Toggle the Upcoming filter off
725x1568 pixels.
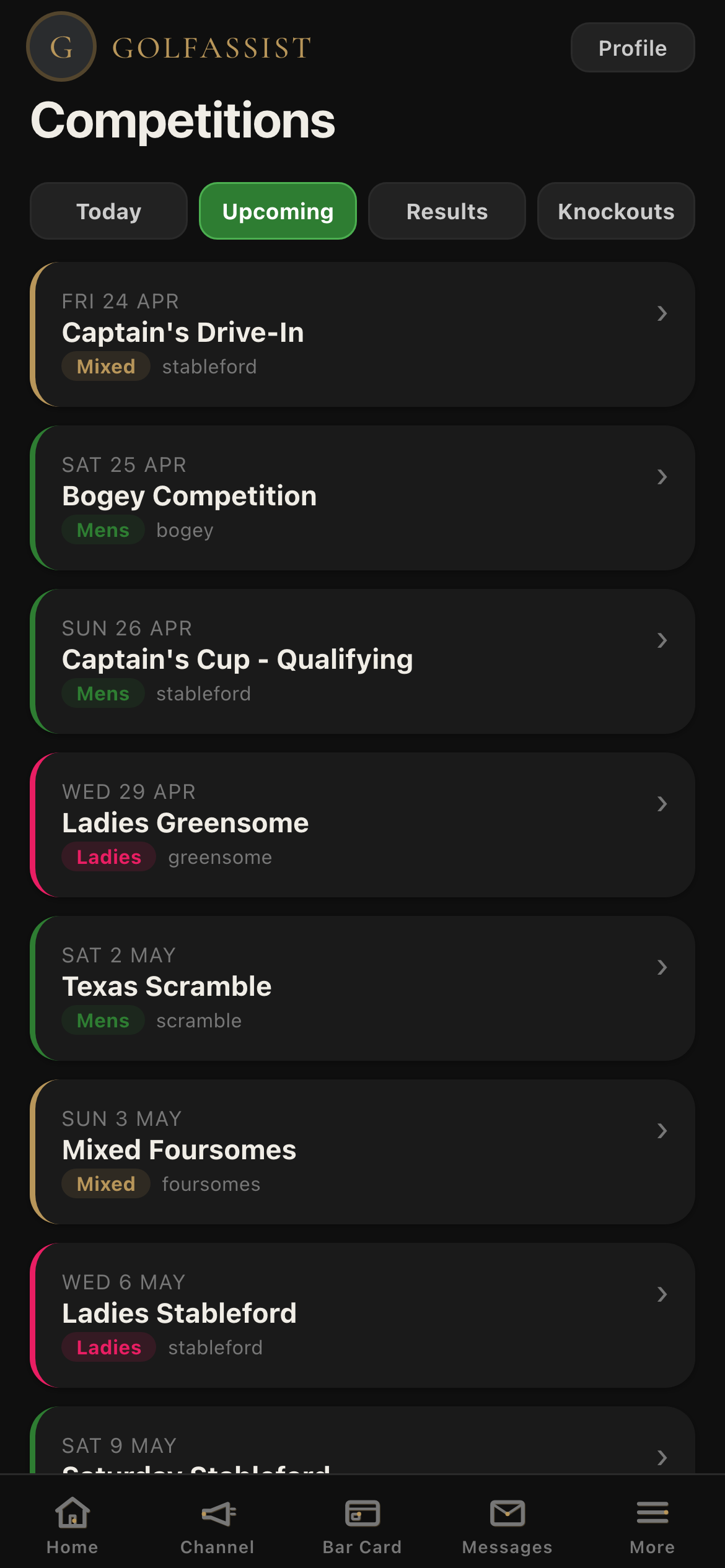pos(277,211)
